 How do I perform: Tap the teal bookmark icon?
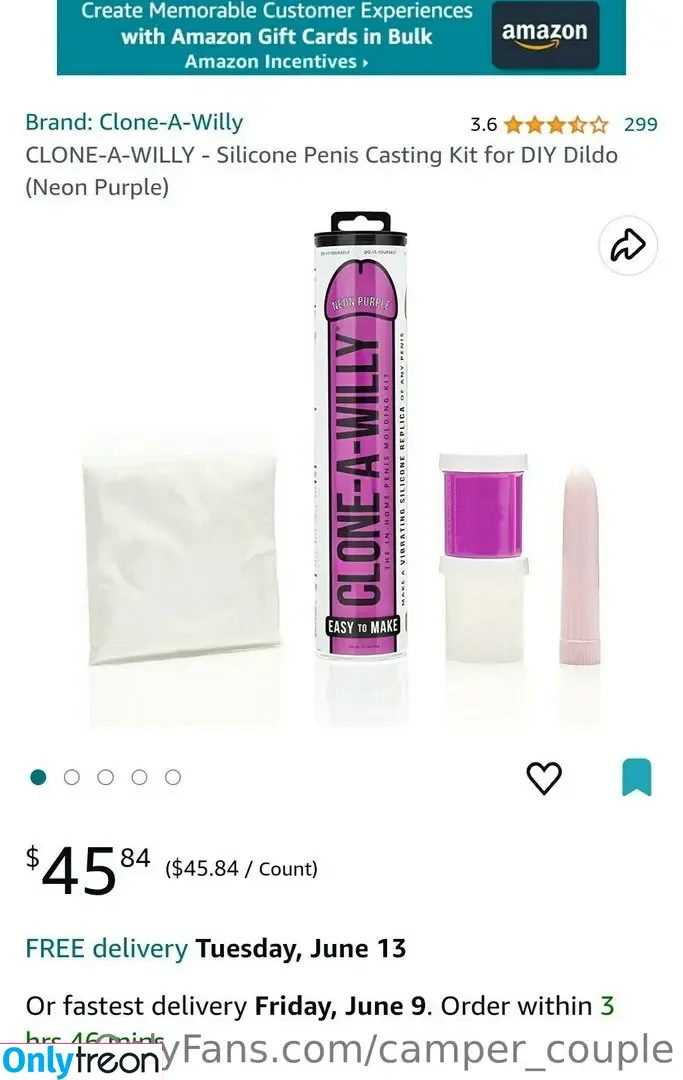point(636,777)
